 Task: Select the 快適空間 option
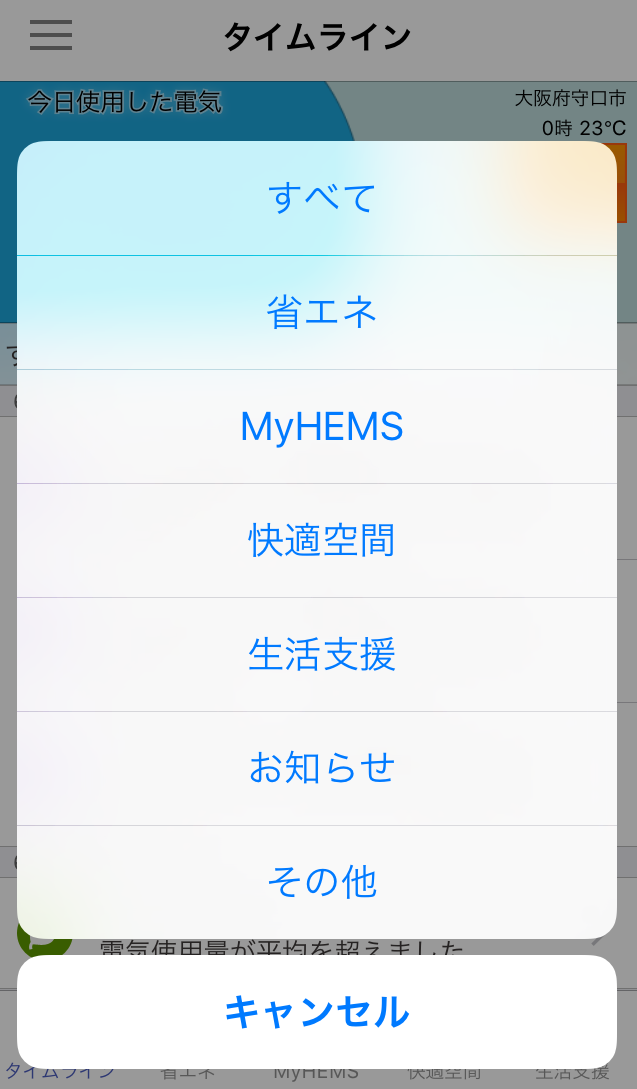[321, 541]
